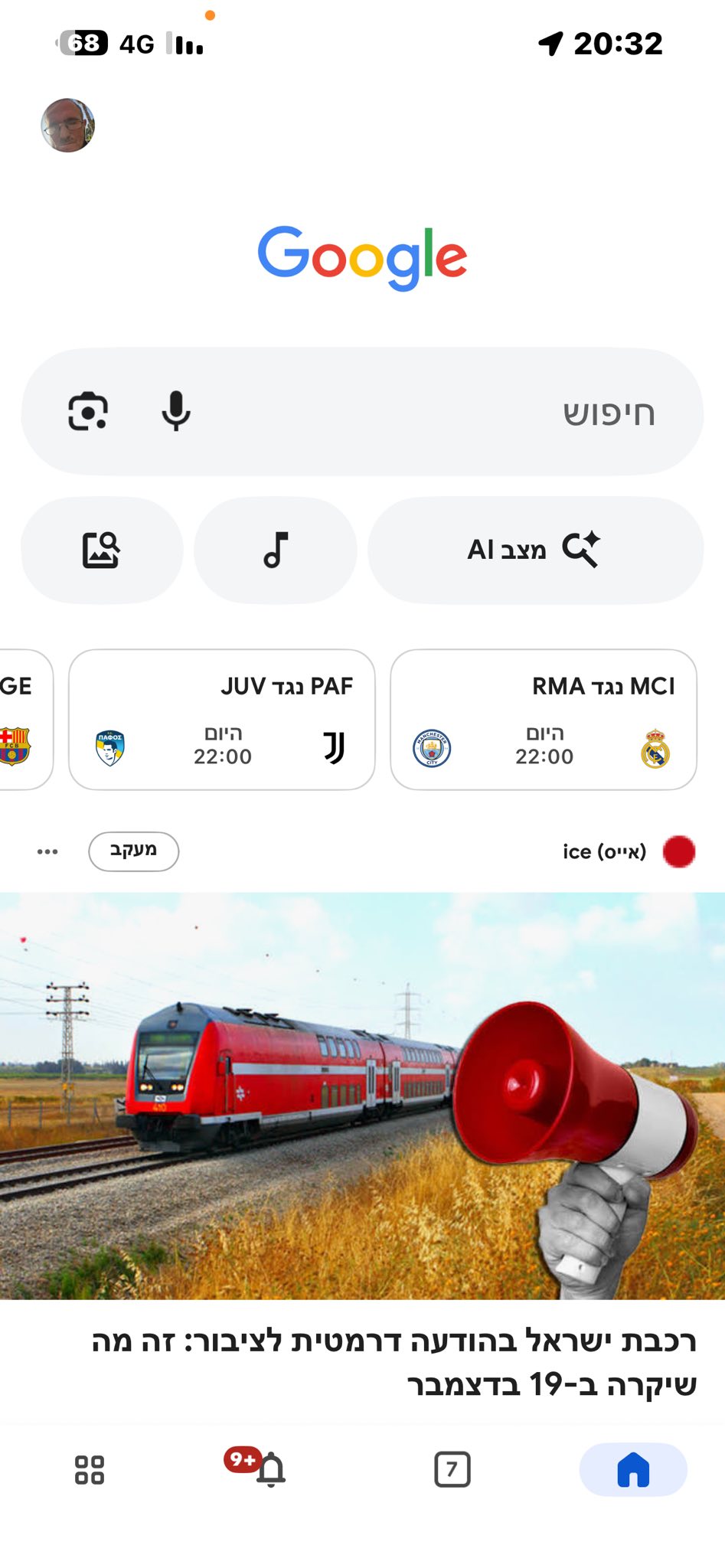Open the profile avatar
Image resolution: width=725 pixels, height=1568 pixels.
[67, 125]
